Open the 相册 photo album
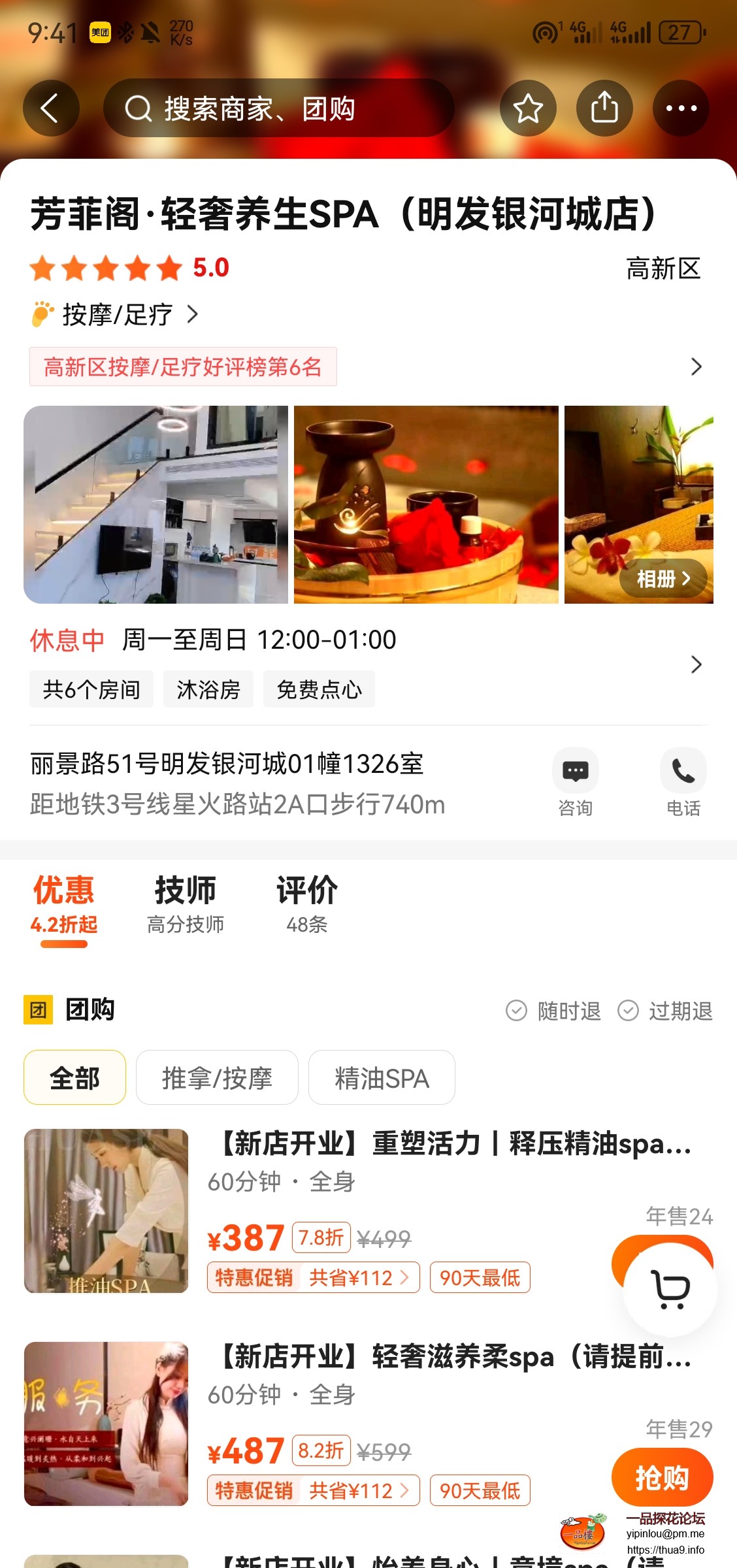737x1568 pixels. point(662,578)
